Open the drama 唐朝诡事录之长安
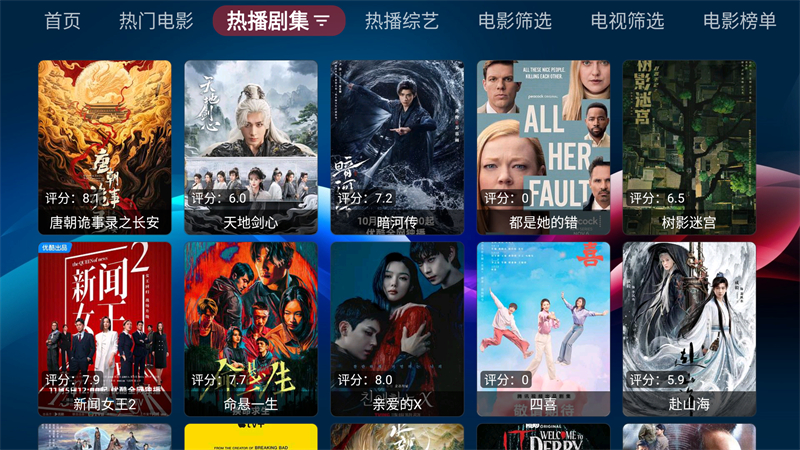This screenshot has height=450, width=800. 104,148
